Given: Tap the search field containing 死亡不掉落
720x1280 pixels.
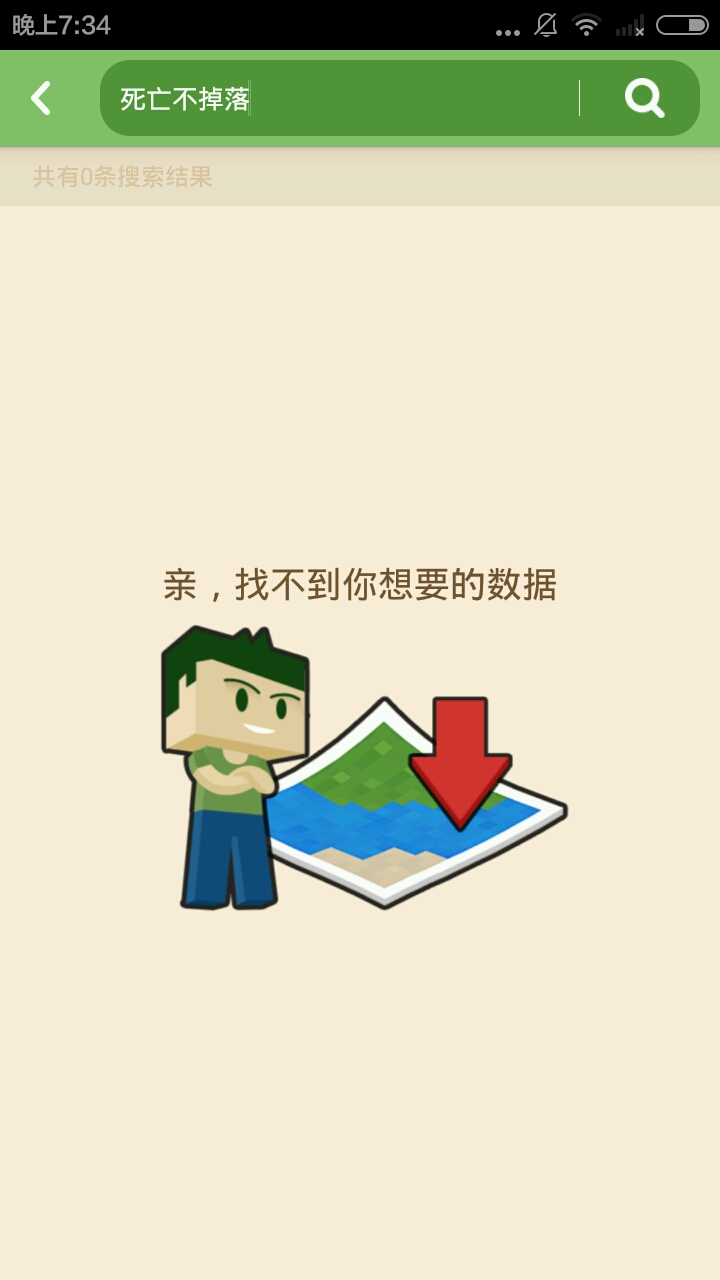Looking at the screenshot, I should tap(340, 99).
